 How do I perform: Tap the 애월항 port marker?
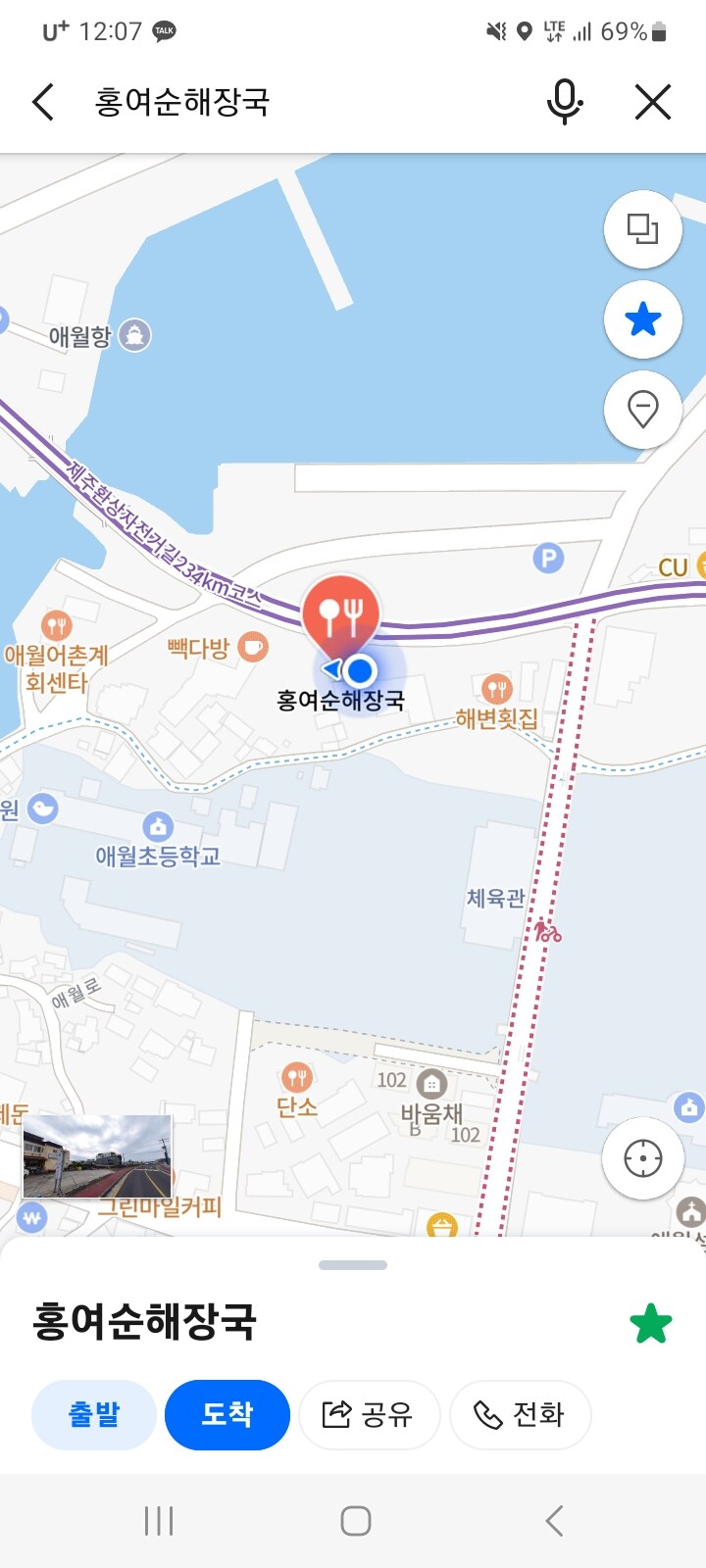134,336
